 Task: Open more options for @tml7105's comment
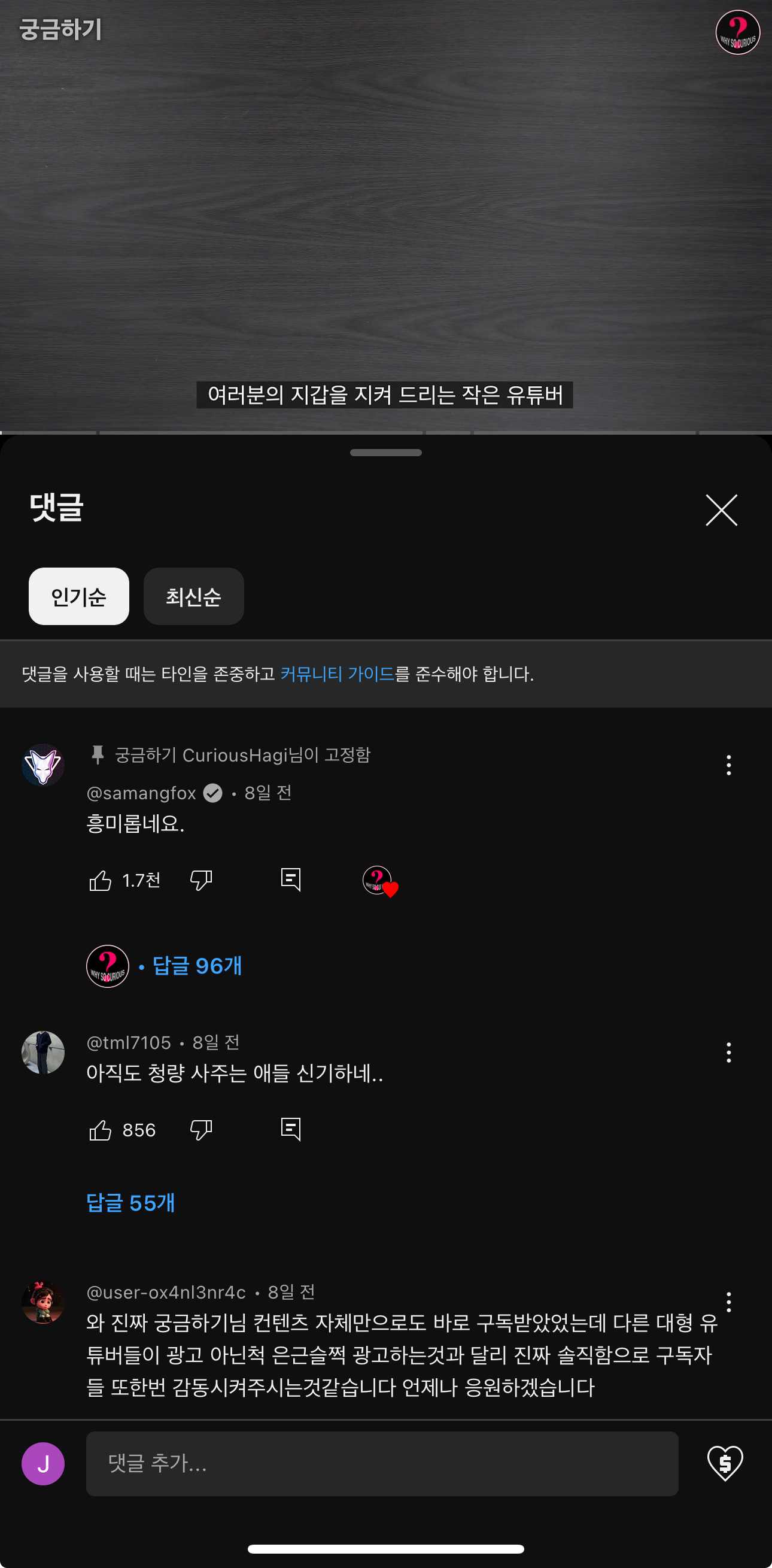(728, 1053)
